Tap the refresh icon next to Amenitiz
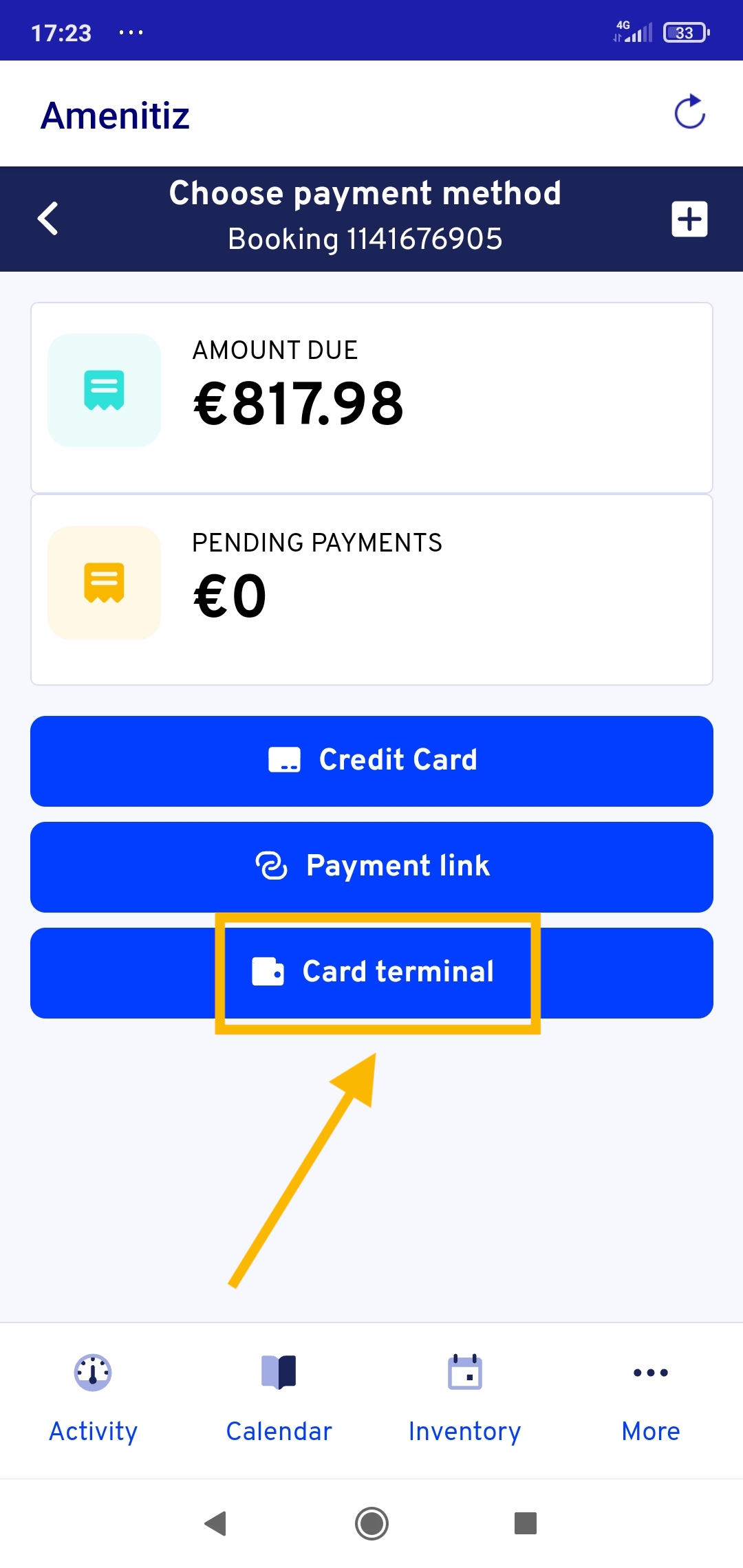The width and height of the screenshot is (743, 1568). tap(689, 112)
